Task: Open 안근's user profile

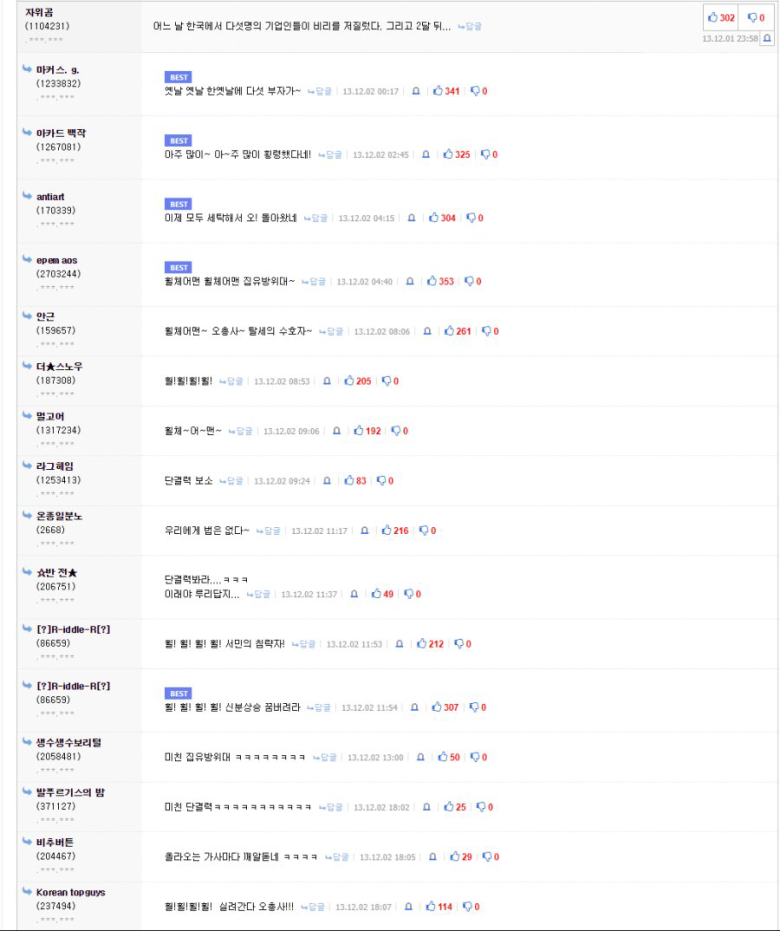Action: click(45, 316)
